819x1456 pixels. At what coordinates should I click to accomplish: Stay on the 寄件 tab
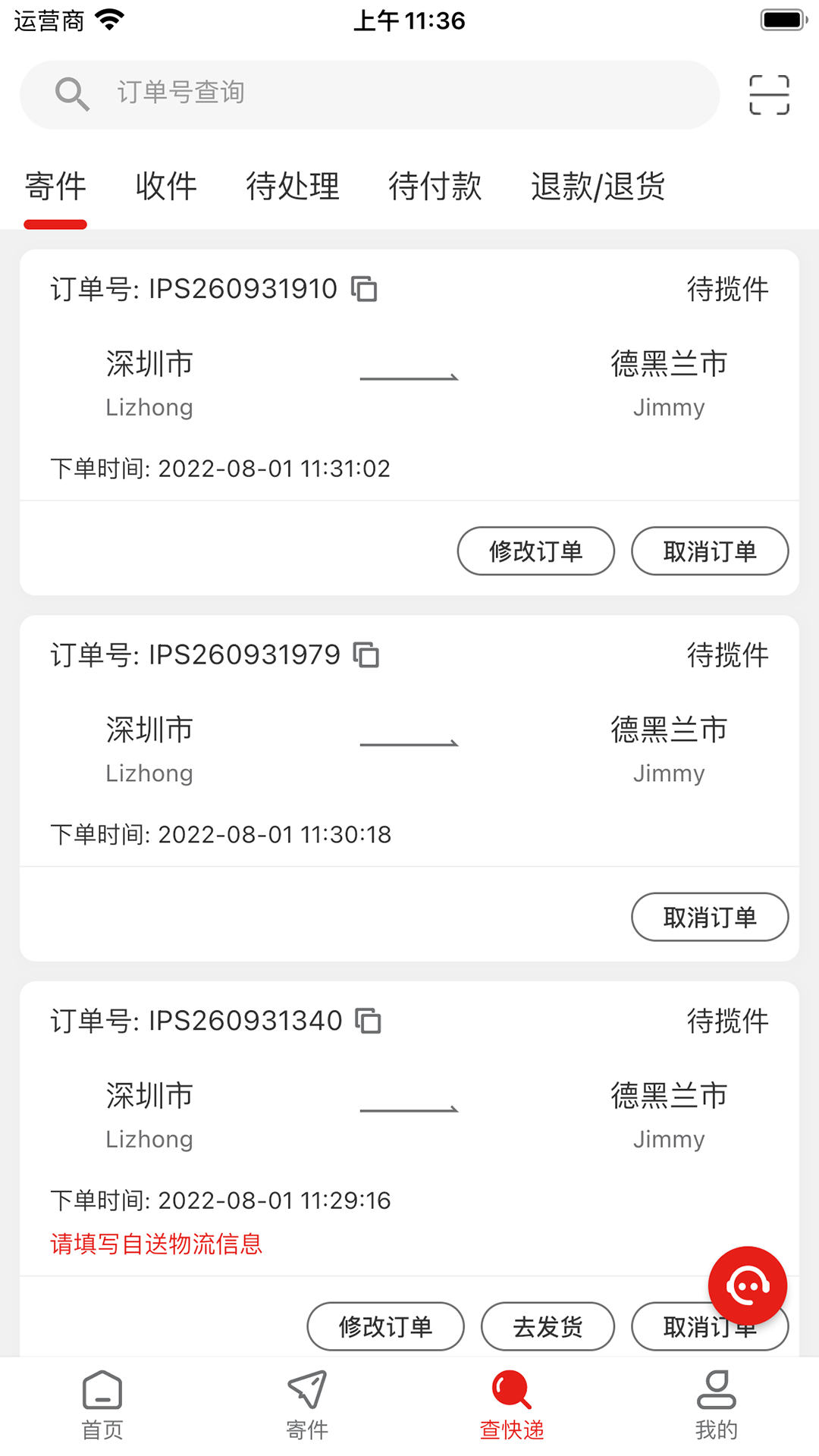pyautogui.click(x=55, y=187)
